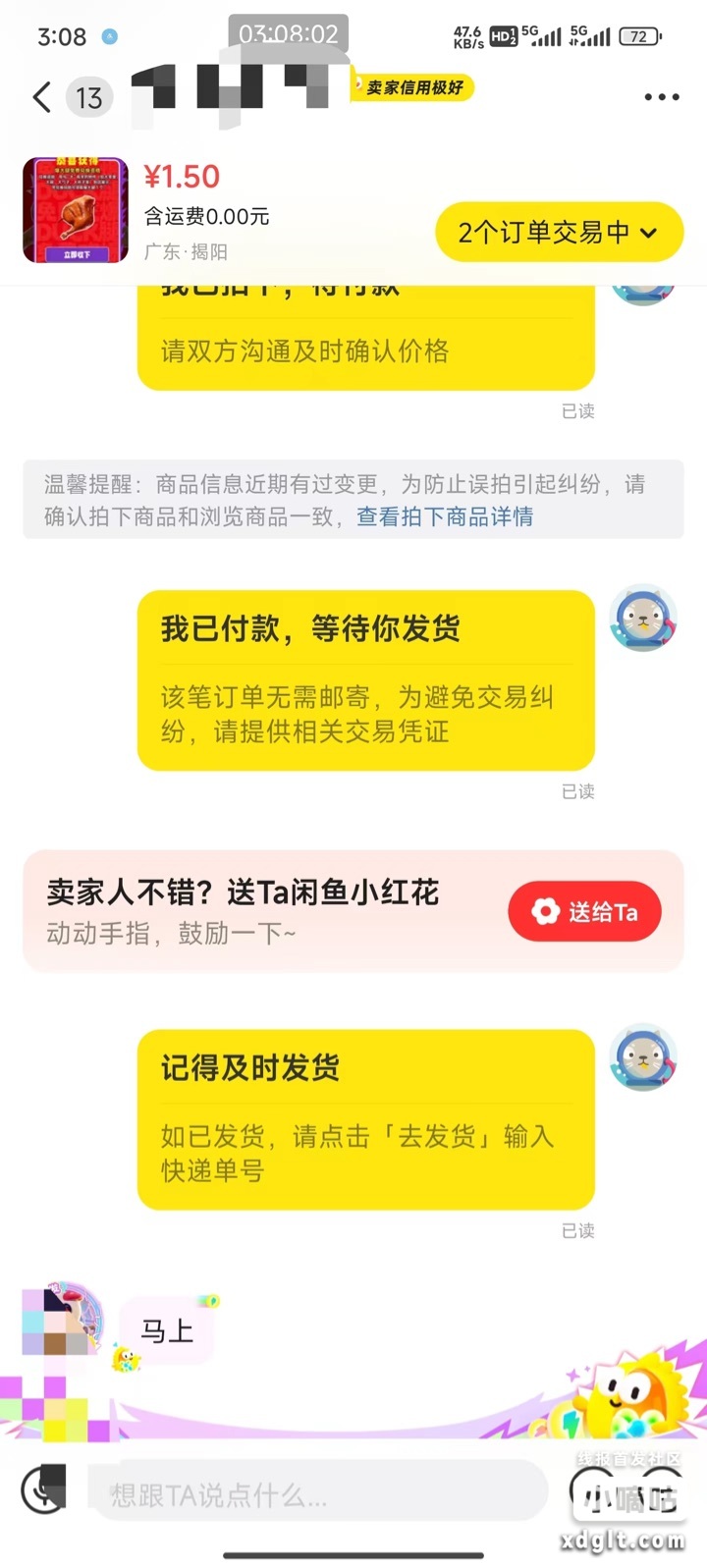Open the 卖家信用极好 credit badge
The height and width of the screenshot is (1568, 707).
[x=413, y=87]
